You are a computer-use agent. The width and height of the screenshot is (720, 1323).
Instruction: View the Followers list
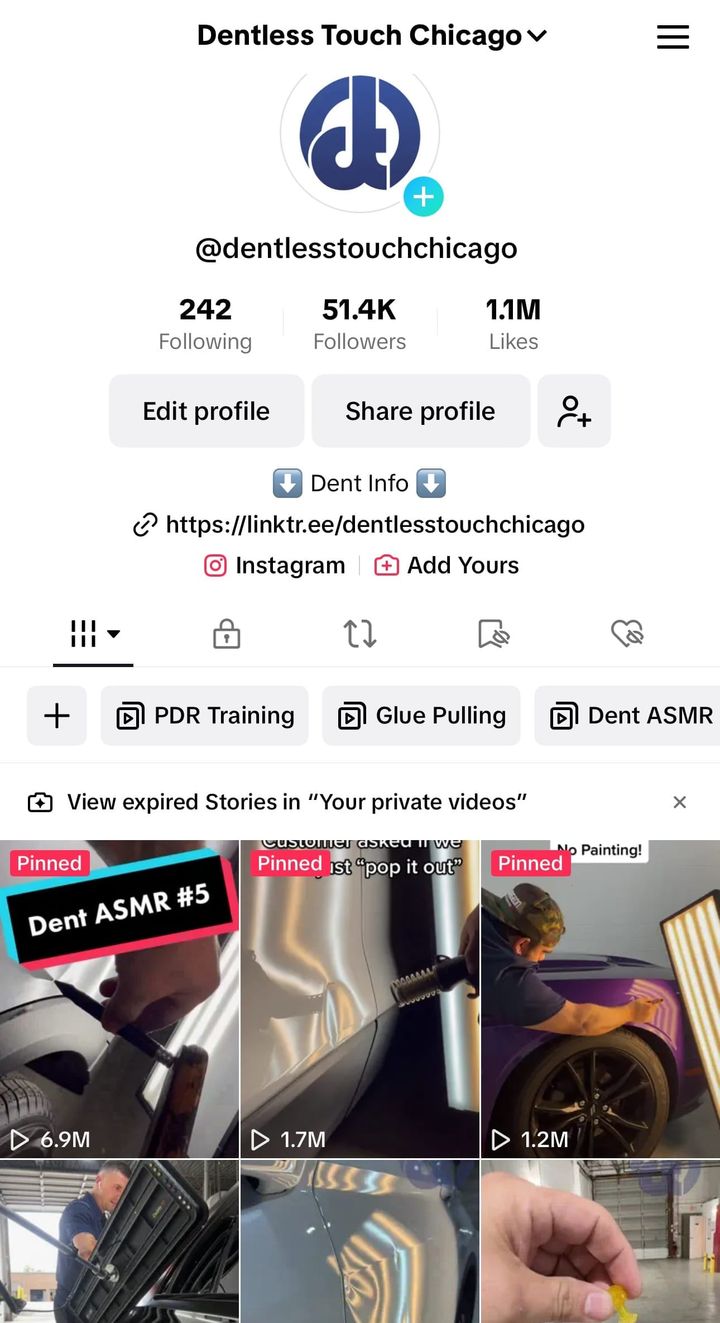[359, 324]
